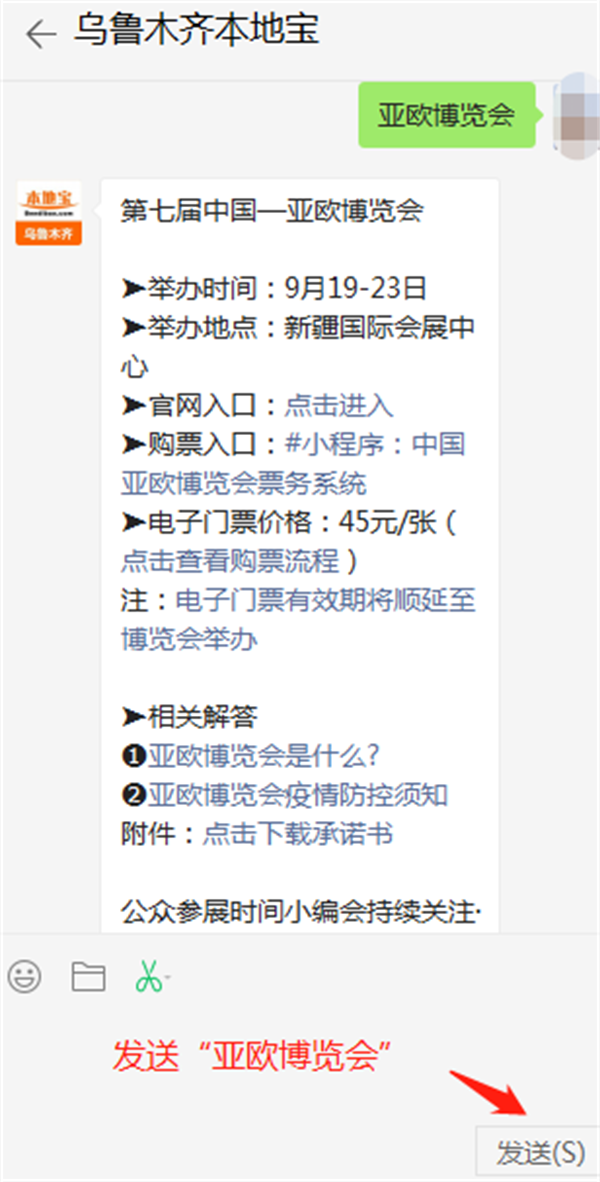This screenshot has height=1182, width=600.
Task: Open the file folder attachment icon
Action: click(88, 977)
